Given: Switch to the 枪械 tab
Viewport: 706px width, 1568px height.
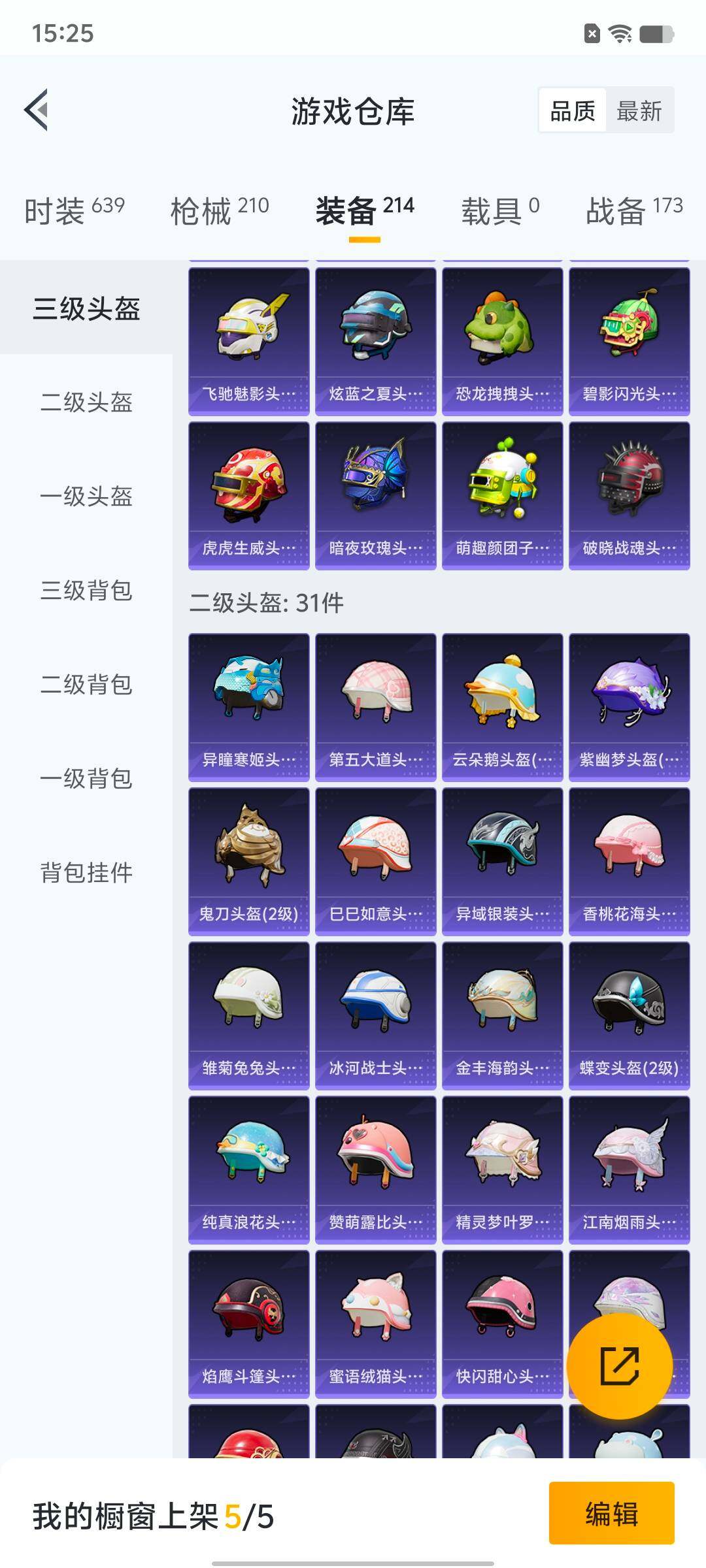Looking at the screenshot, I should [219, 210].
